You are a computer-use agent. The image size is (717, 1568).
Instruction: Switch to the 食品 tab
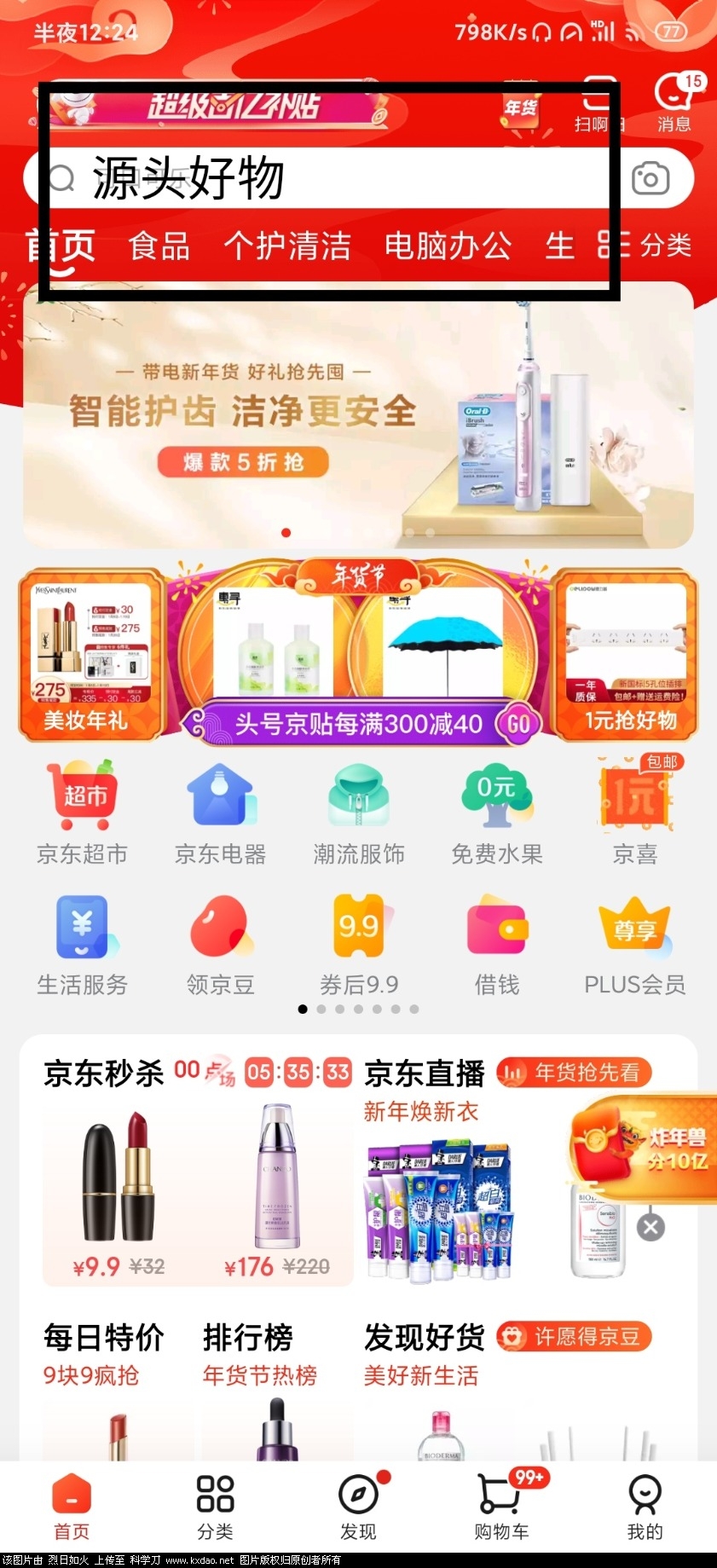(x=159, y=246)
